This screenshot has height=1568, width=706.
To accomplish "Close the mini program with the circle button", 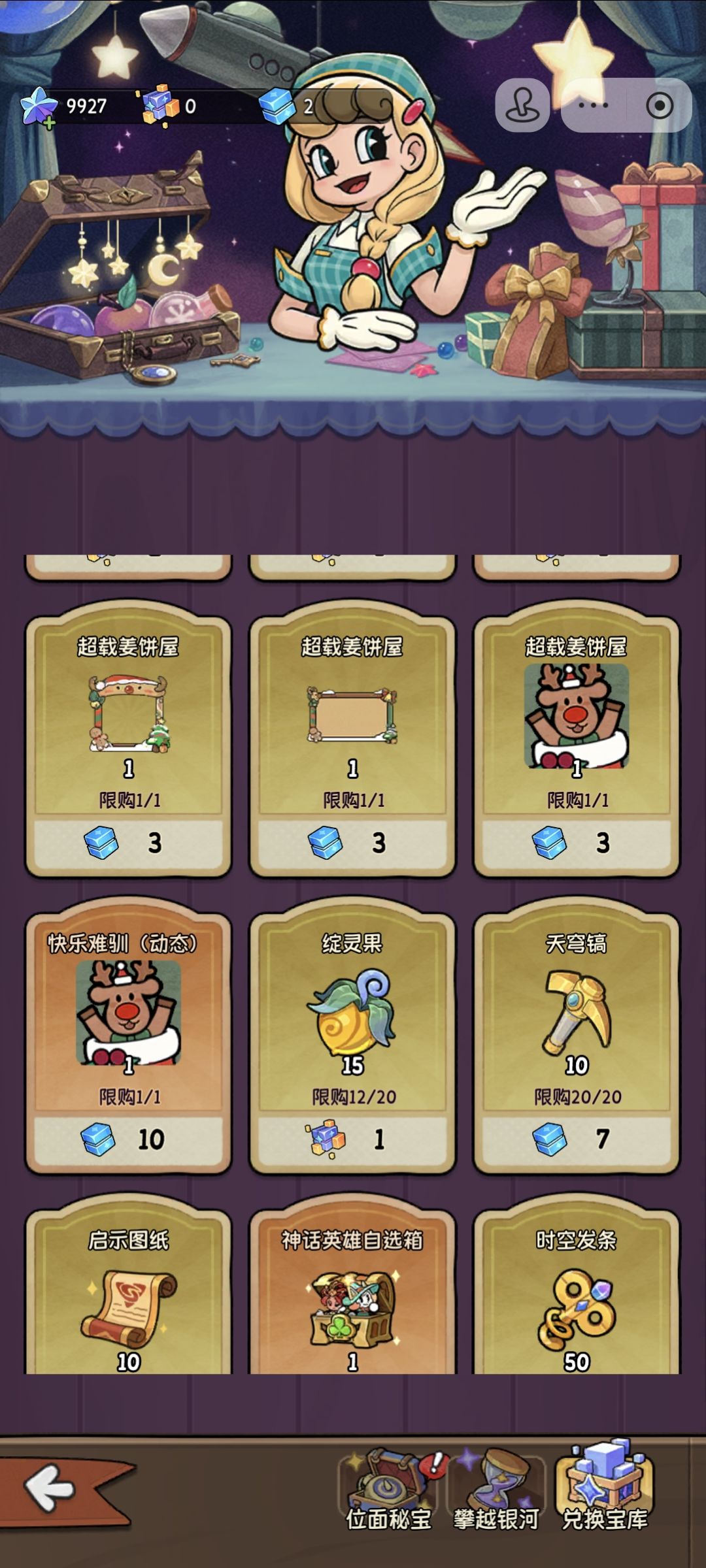I will [x=659, y=105].
